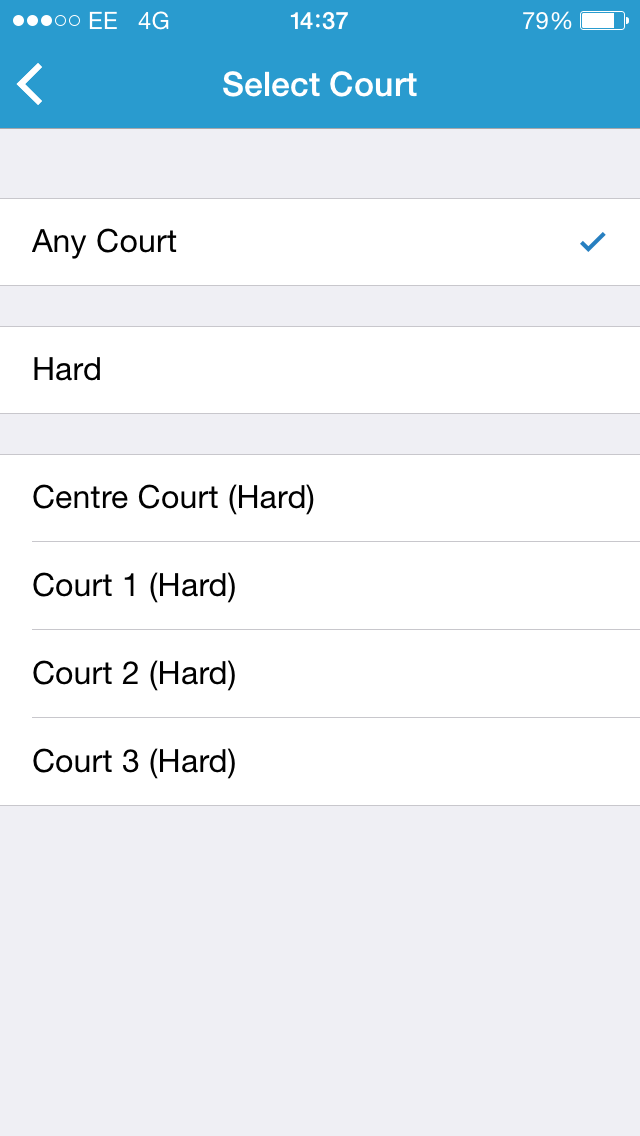Choose Court 2 (Hard)
Image resolution: width=640 pixels, height=1136 pixels.
pos(320,674)
